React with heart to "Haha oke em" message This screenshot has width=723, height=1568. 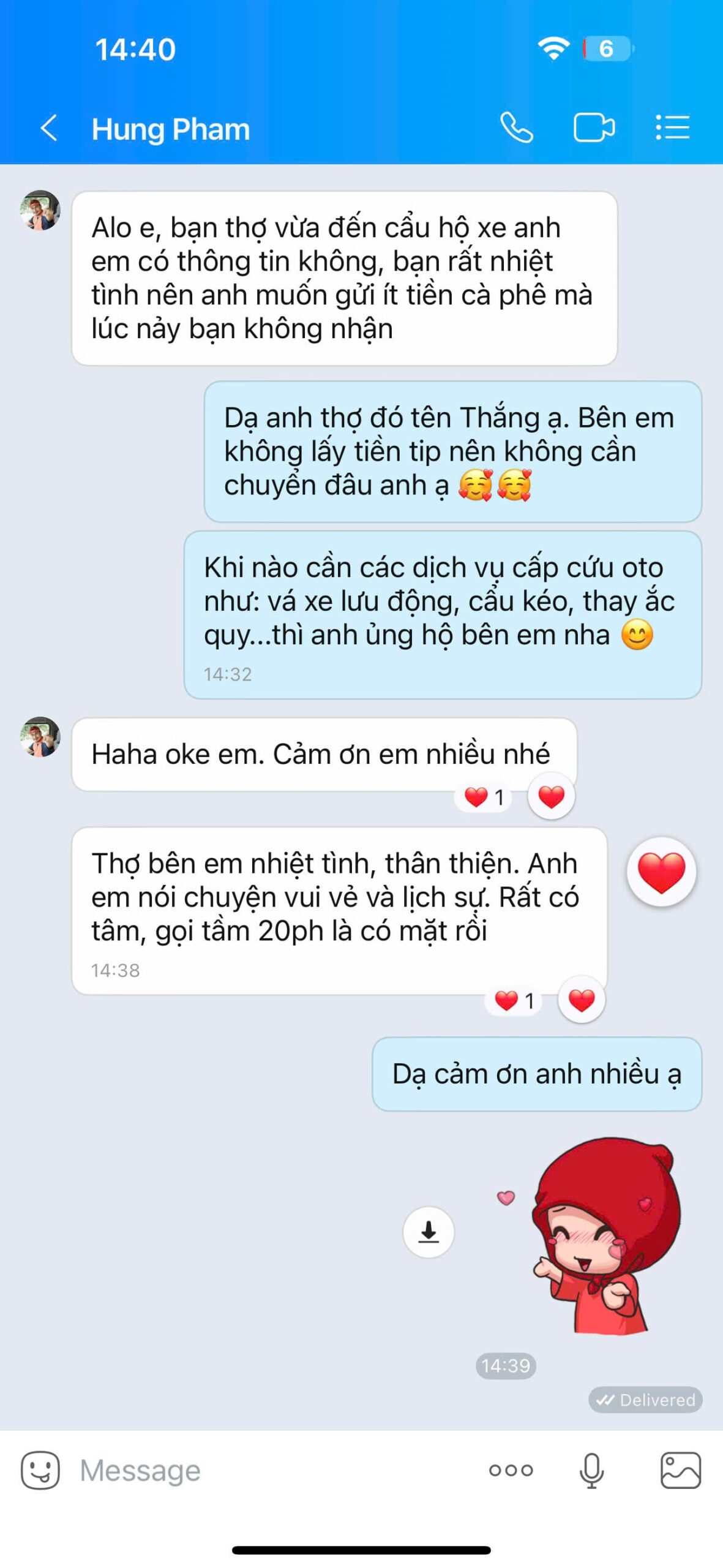coord(551,797)
